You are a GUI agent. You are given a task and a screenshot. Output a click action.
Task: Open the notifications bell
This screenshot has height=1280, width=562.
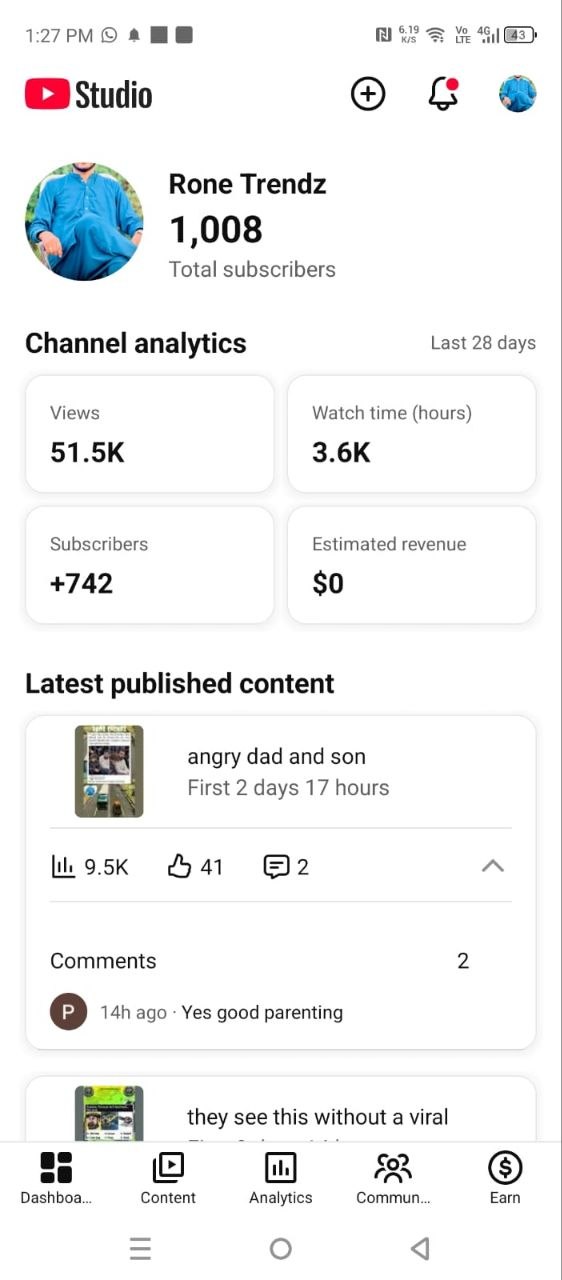pos(443,94)
